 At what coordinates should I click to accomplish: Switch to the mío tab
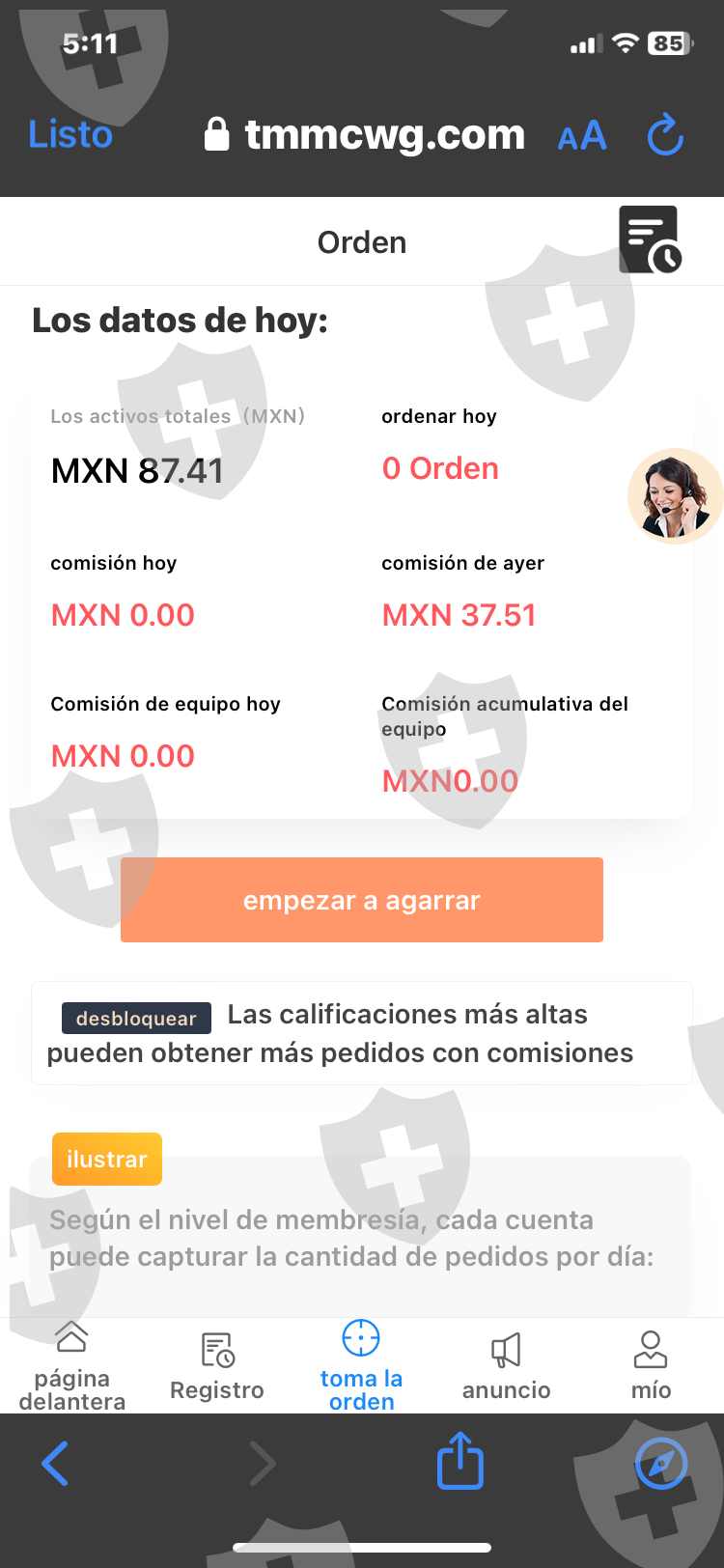tap(651, 1366)
